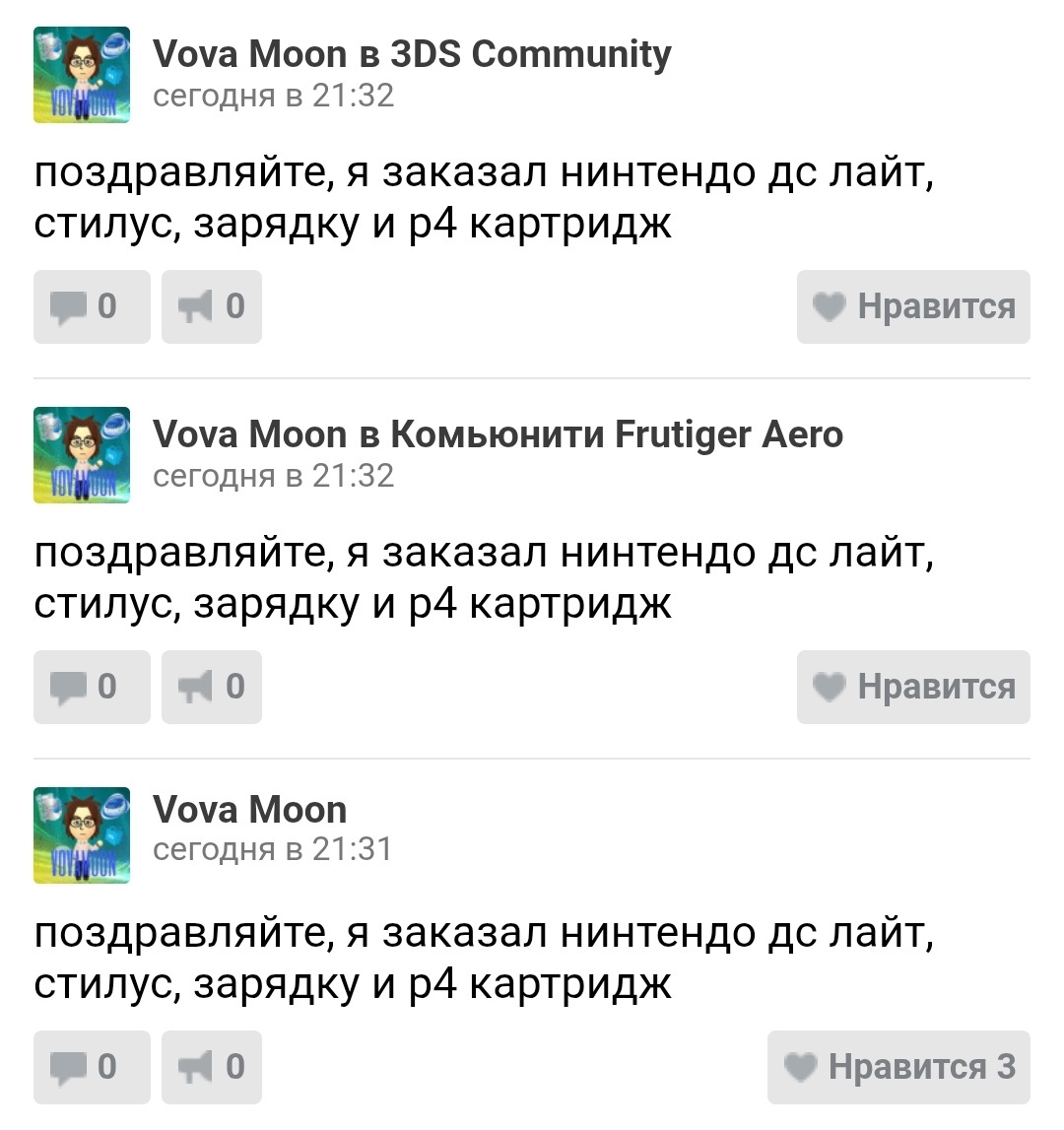The width and height of the screenshot is (1064, 1130).
Task: Like the post in 3DS Community
Action: click(912, 306)
